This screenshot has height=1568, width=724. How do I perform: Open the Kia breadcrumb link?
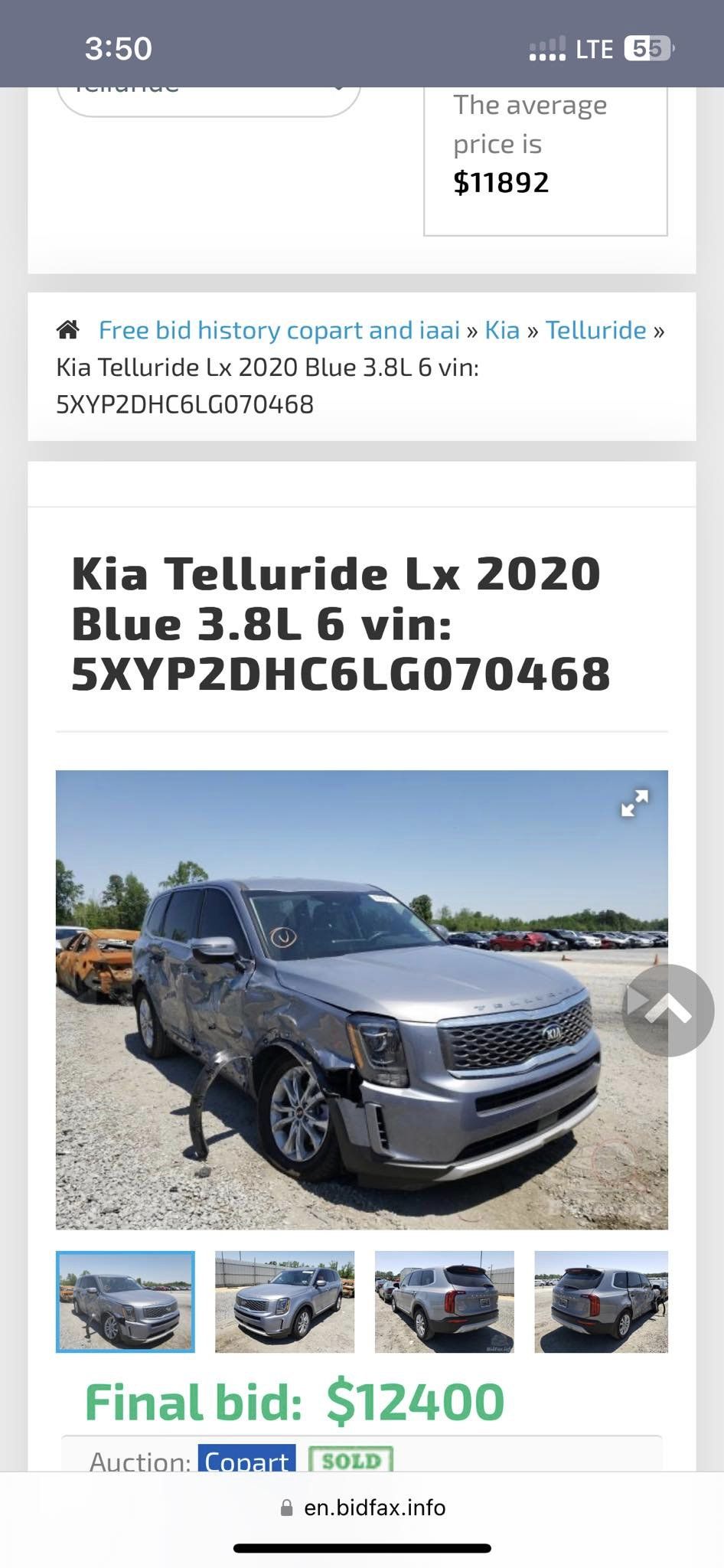pyautogui.click(x=502, y=330)
